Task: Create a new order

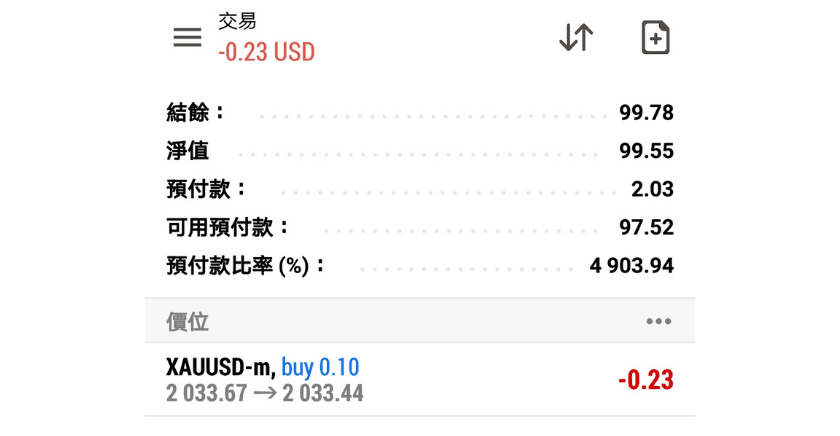Action: coord(655,38)
